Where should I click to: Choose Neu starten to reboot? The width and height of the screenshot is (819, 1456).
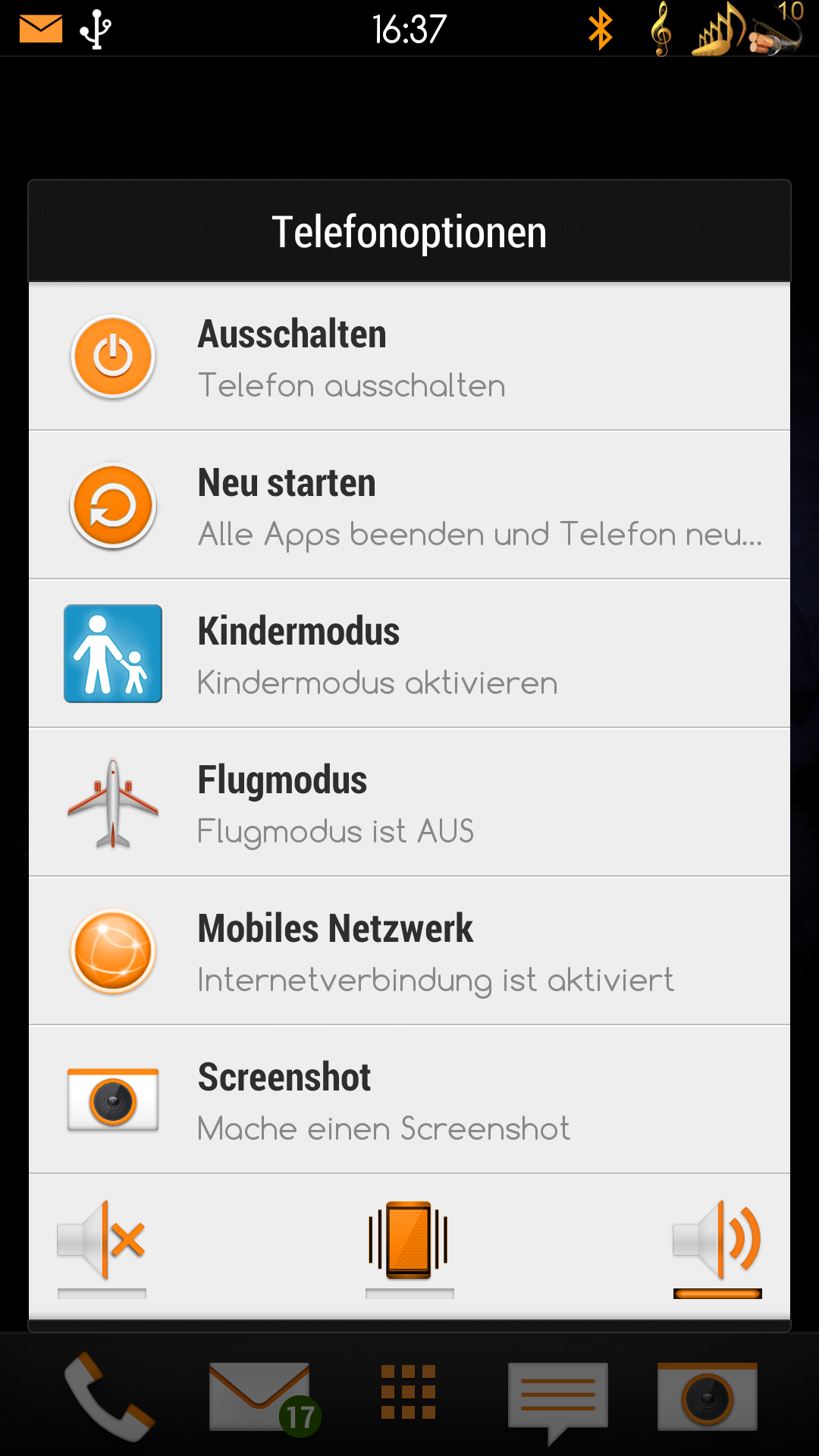pyautogui.click(x=409, y=505)
